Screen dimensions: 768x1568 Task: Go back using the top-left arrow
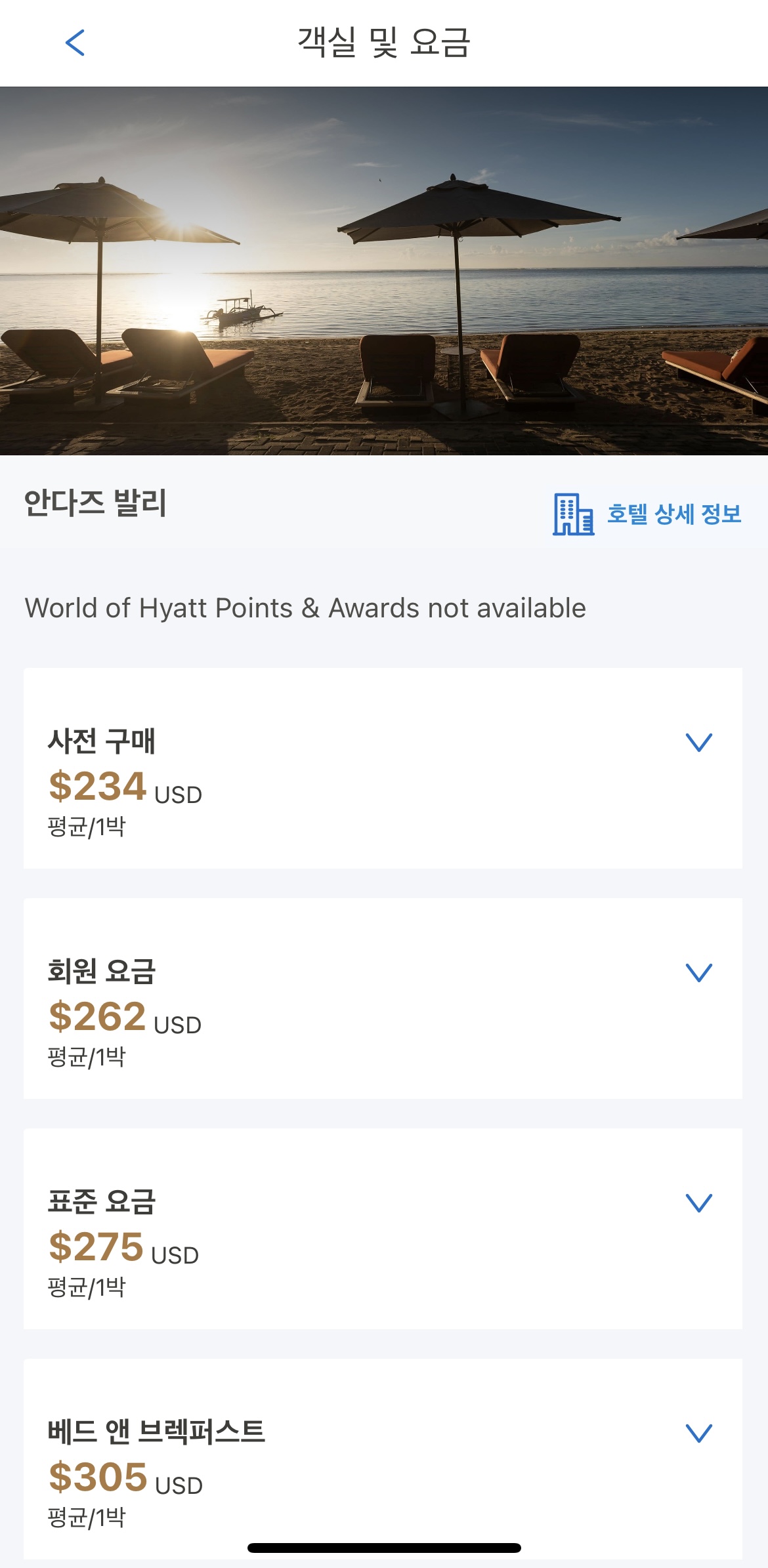point(75,43)
